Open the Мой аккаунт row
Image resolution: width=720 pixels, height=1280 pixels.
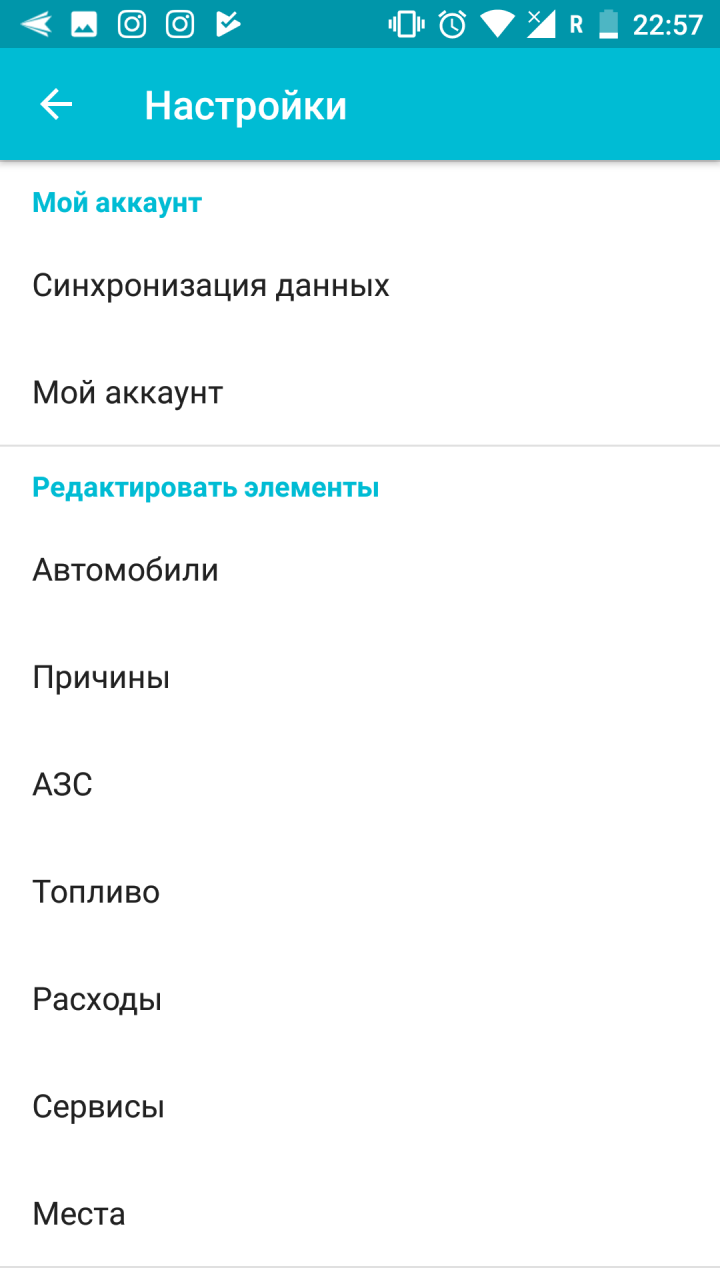pos(128,392)
